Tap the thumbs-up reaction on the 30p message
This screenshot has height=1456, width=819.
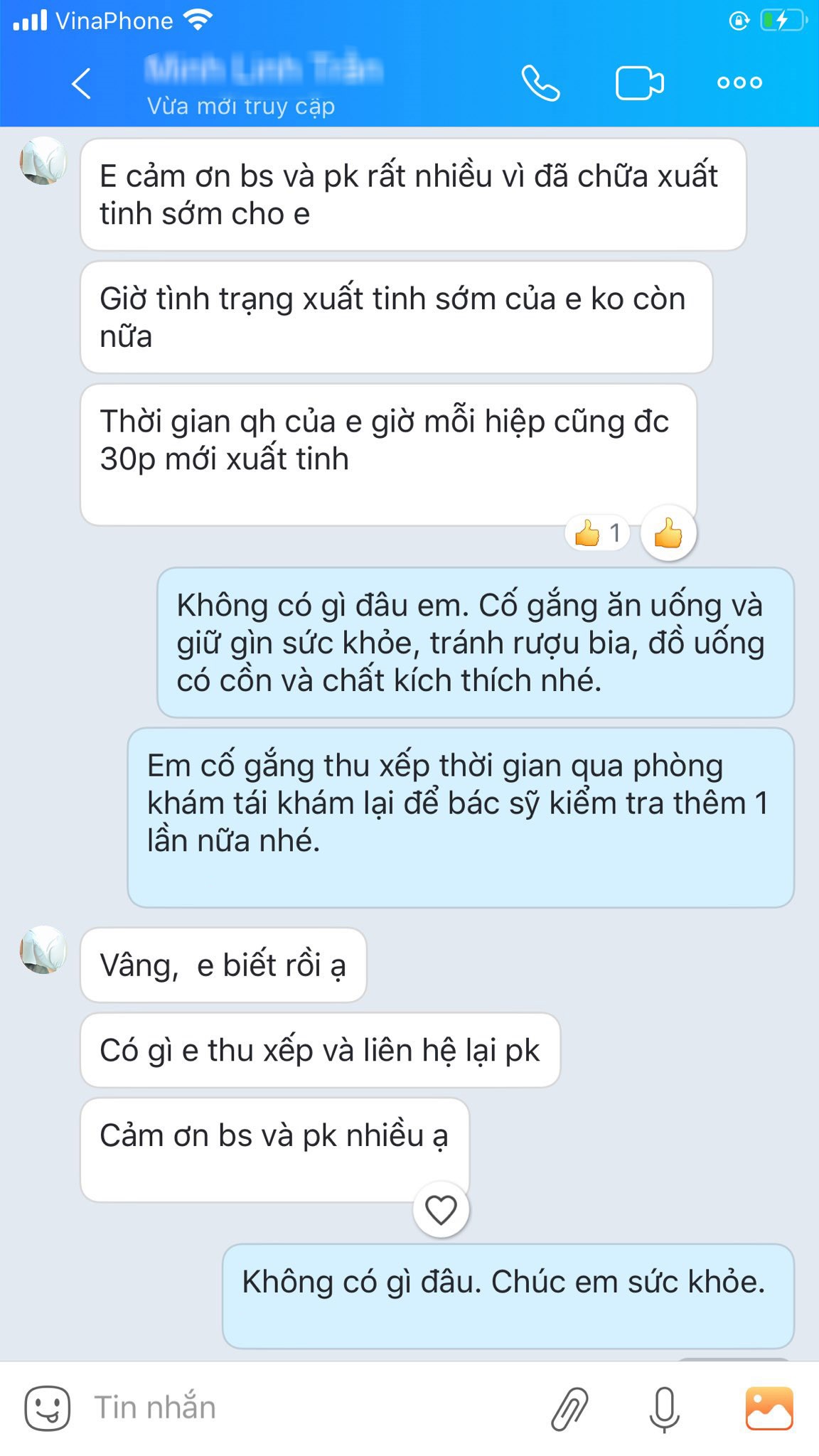point(668,533)
